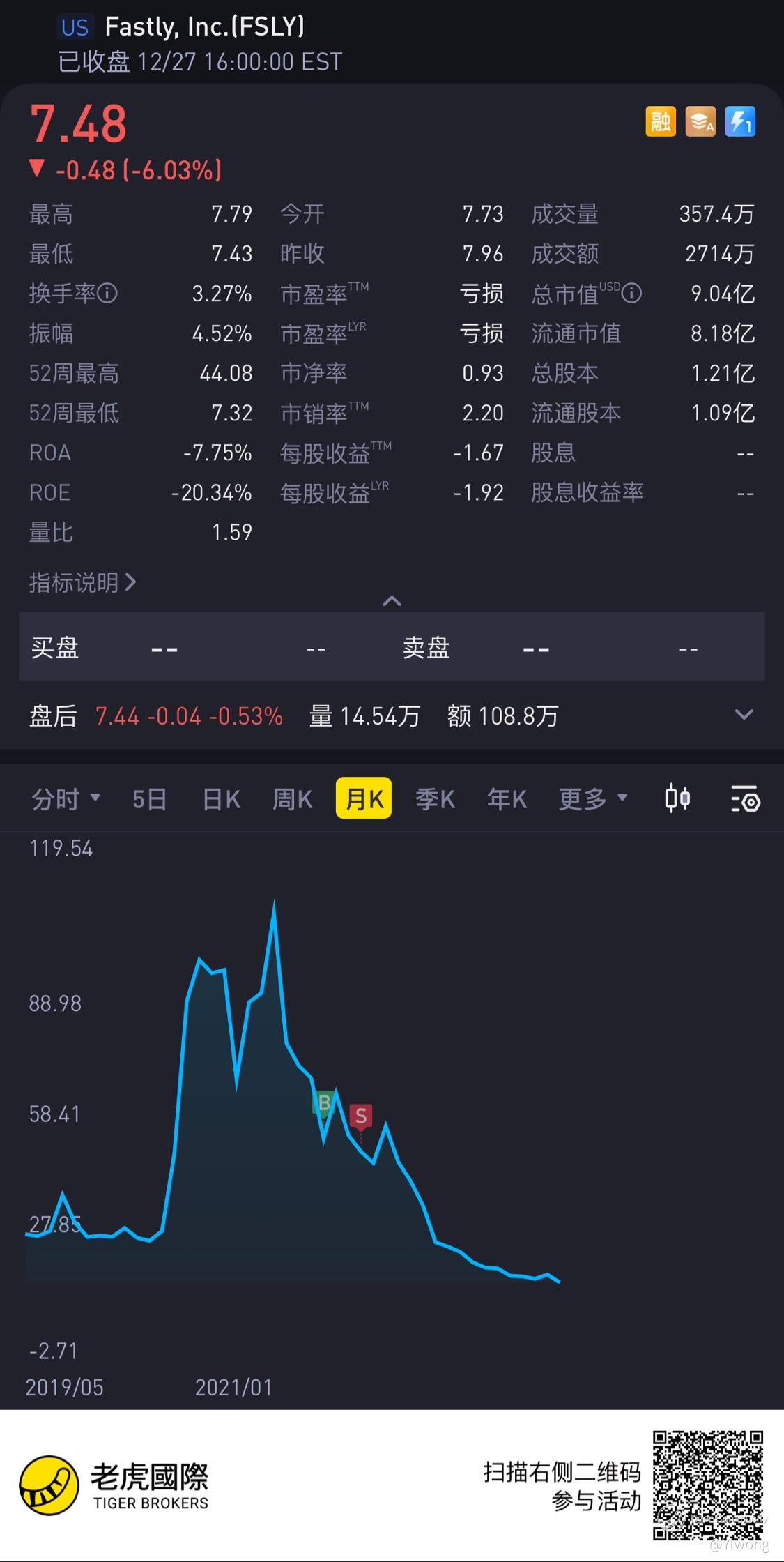Screen dimensions: 784x1562
Task: Tap the blue lightning badge
Action: [x=739, y=122]
